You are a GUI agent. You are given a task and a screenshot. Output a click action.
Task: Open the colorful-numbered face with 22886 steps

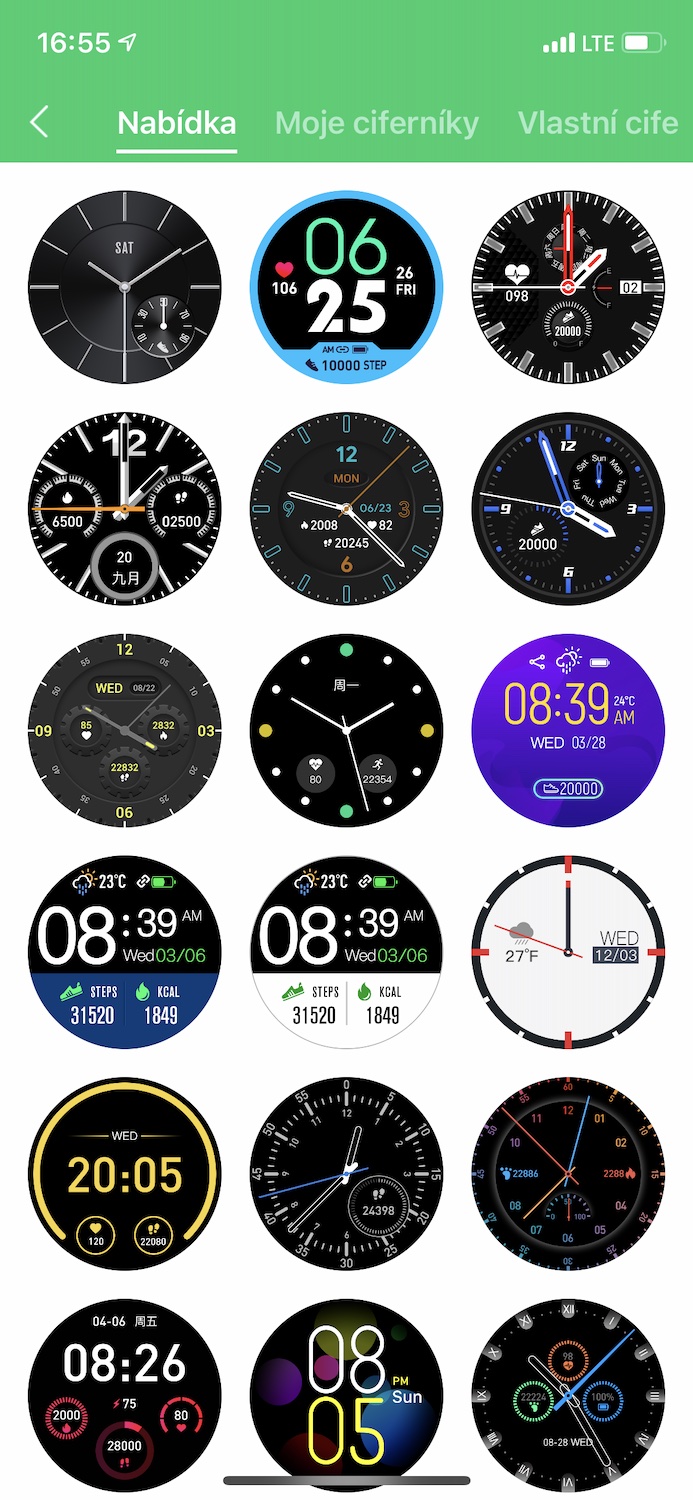coord(567,1174)
